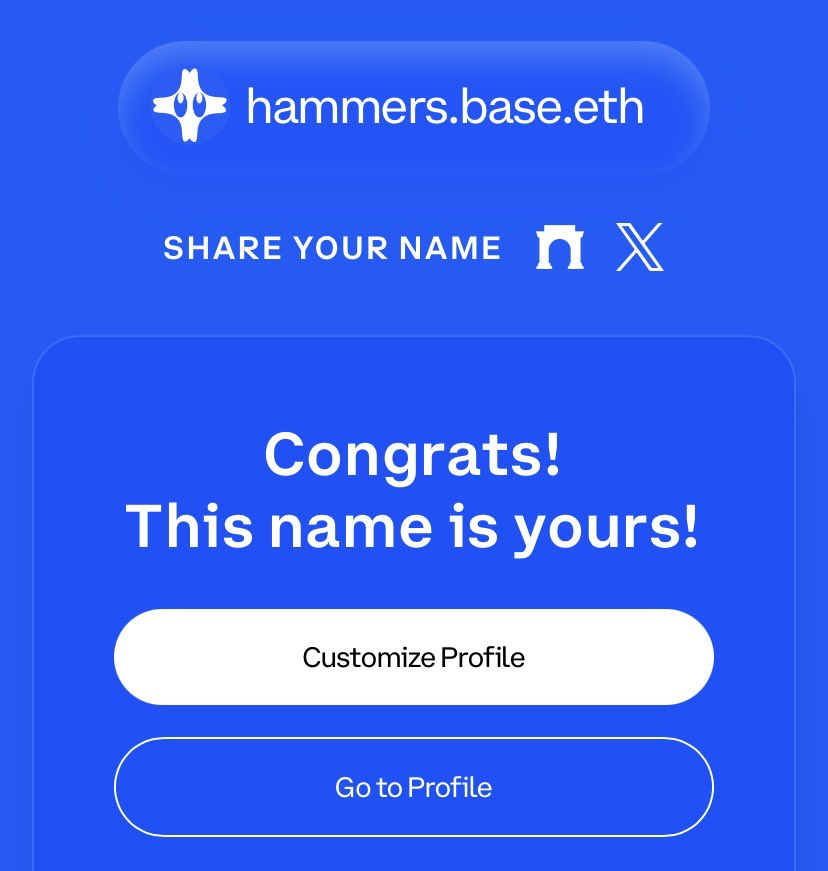Tap the Customize Profile button
The image size is (828, 871).
click(x=413, y=657)
